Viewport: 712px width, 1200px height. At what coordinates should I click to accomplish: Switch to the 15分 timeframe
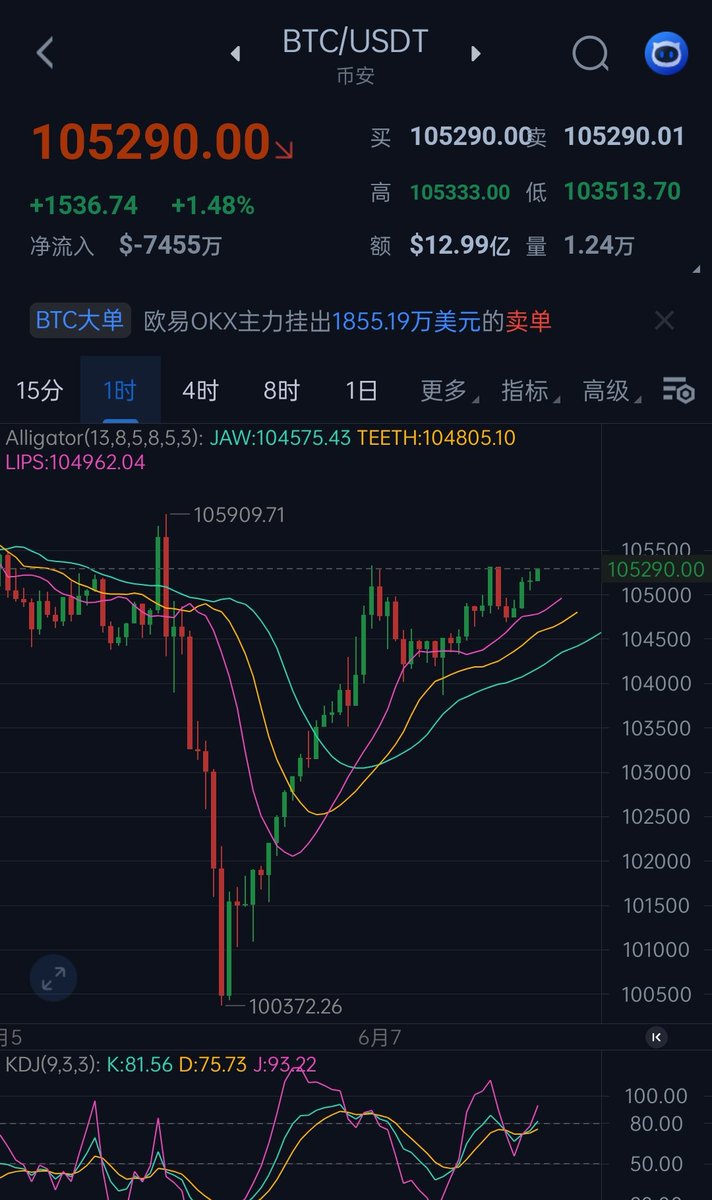click(40, 391)
